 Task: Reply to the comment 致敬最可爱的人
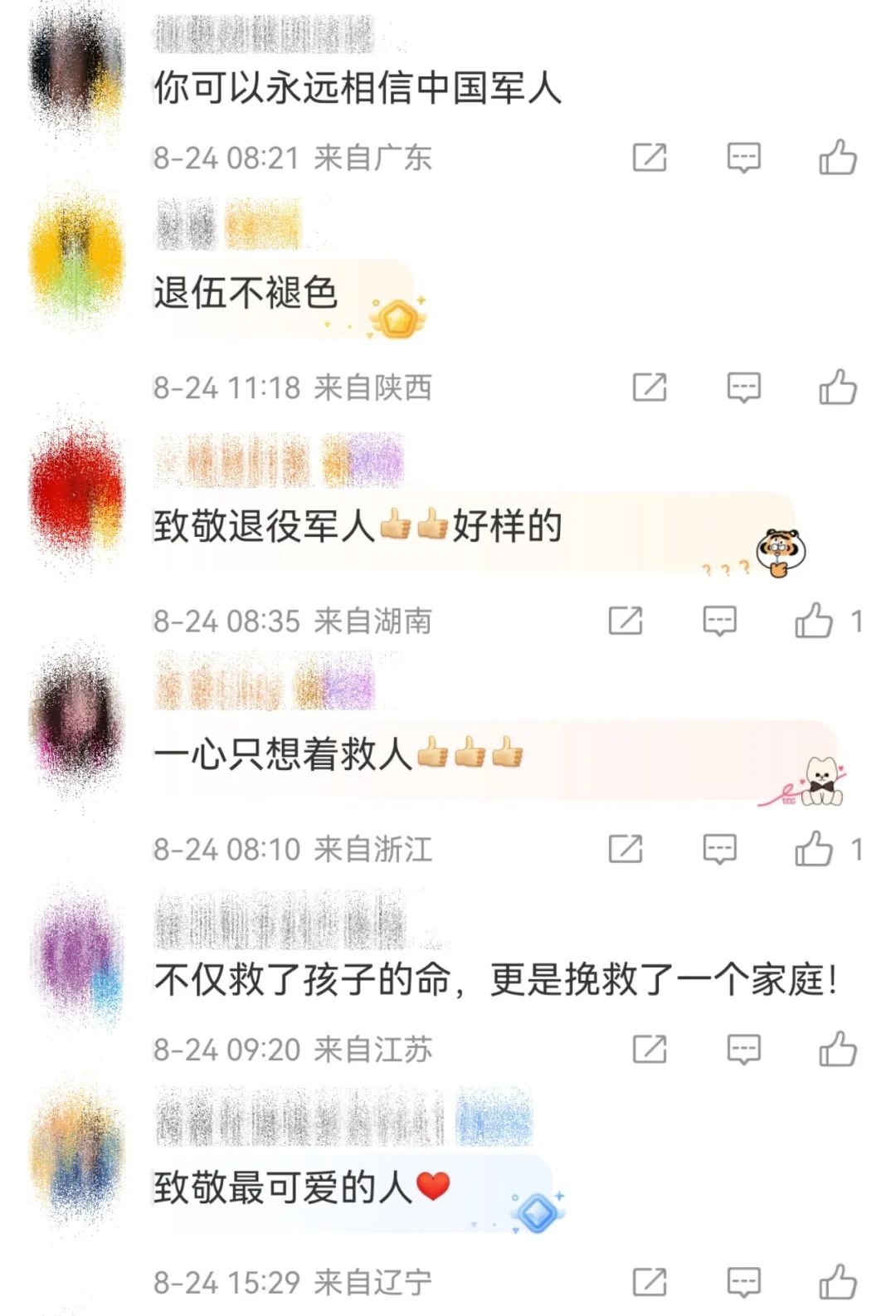click(743, 1282)
